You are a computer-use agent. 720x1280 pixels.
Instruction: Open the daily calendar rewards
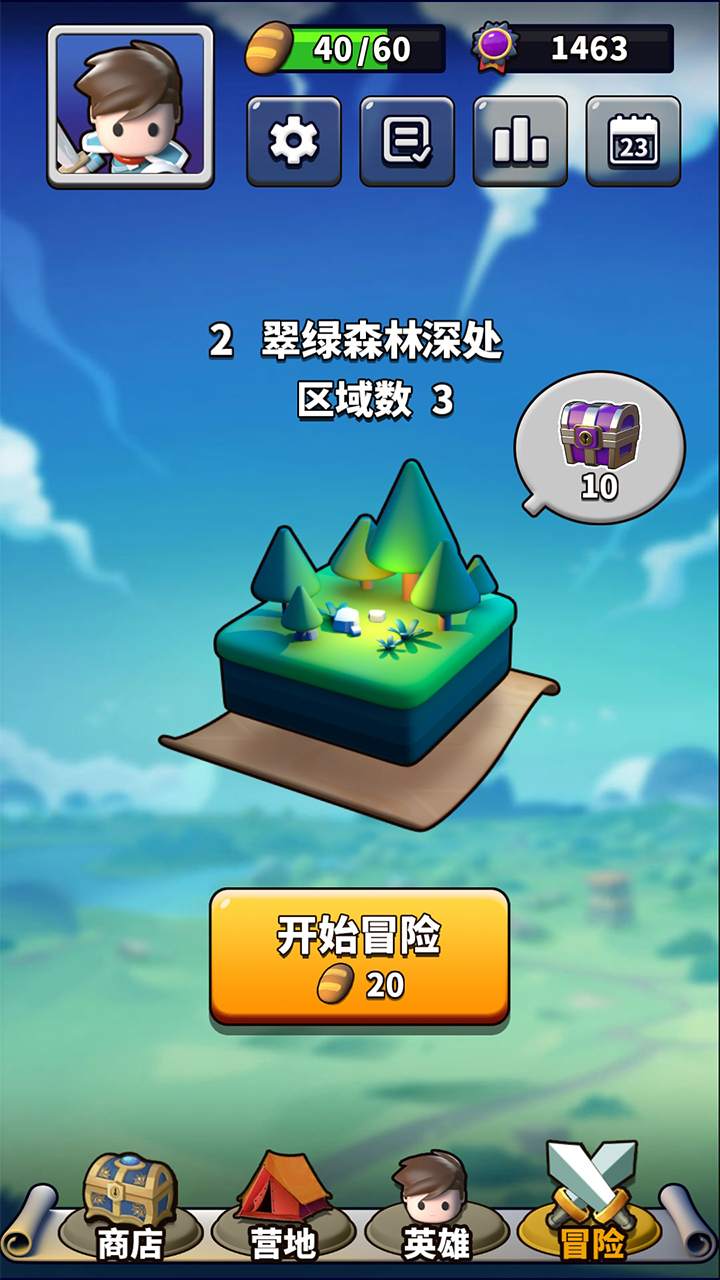pos(633,141)
